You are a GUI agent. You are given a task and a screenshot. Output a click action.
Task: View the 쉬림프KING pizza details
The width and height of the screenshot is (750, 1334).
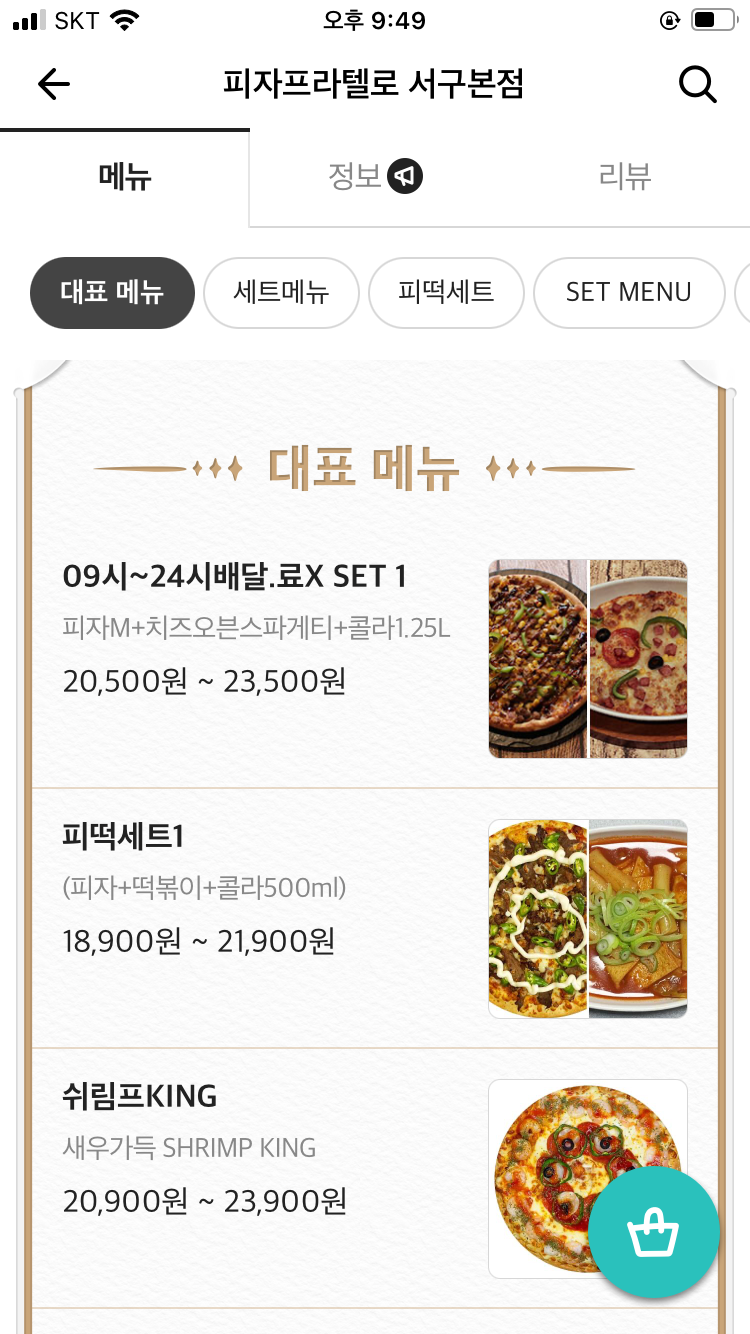click(x=260, y=1150)
